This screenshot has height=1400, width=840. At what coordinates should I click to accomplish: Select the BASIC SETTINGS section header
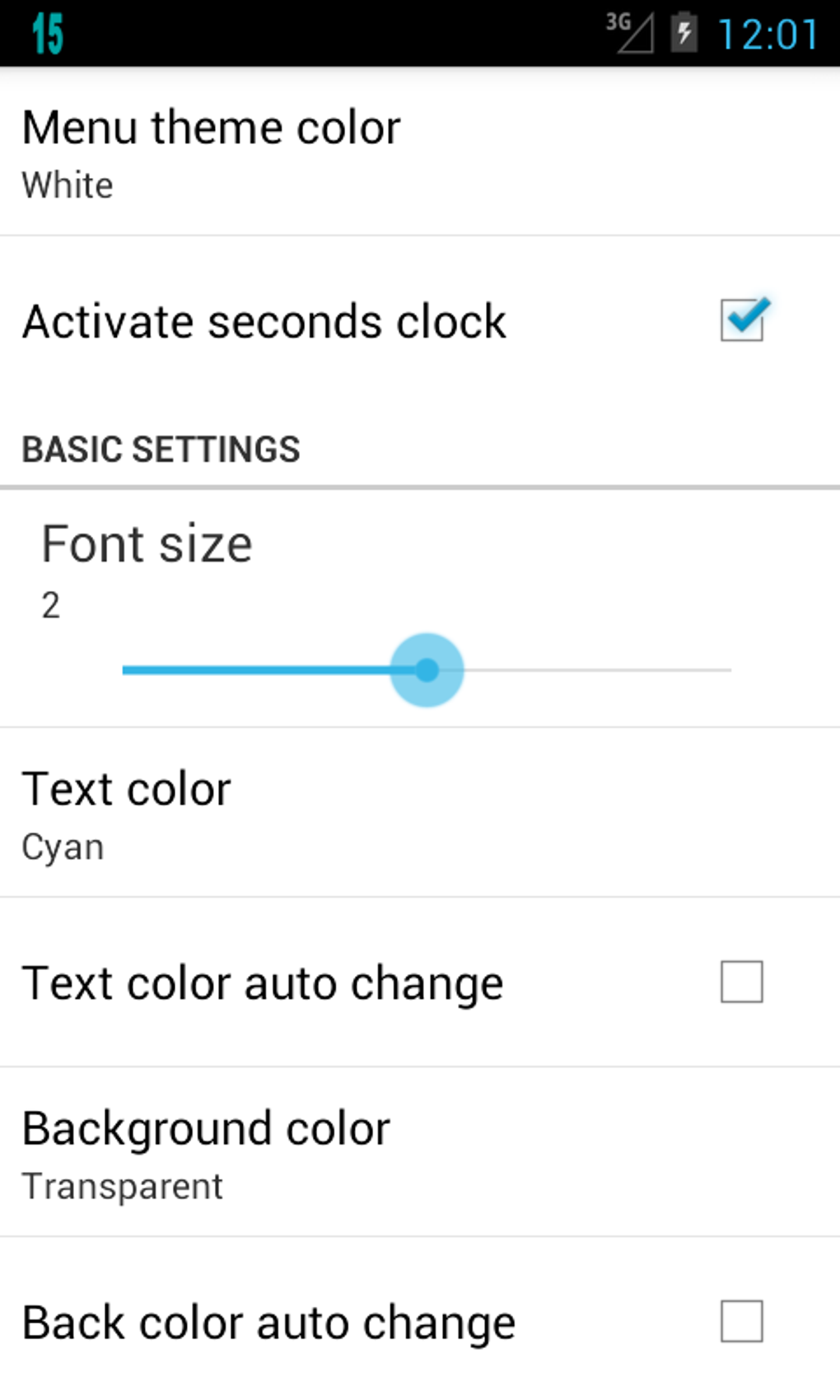click(x=161, y=449)
